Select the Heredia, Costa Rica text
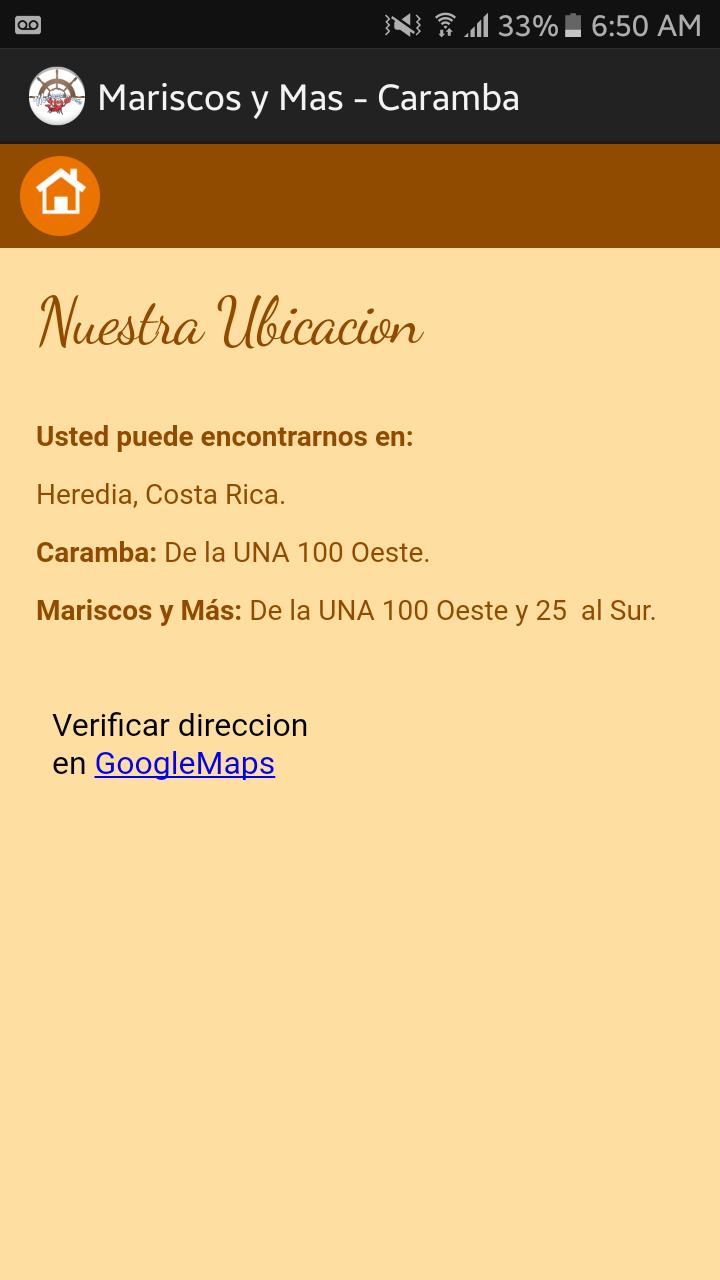 tap(160, 494)
